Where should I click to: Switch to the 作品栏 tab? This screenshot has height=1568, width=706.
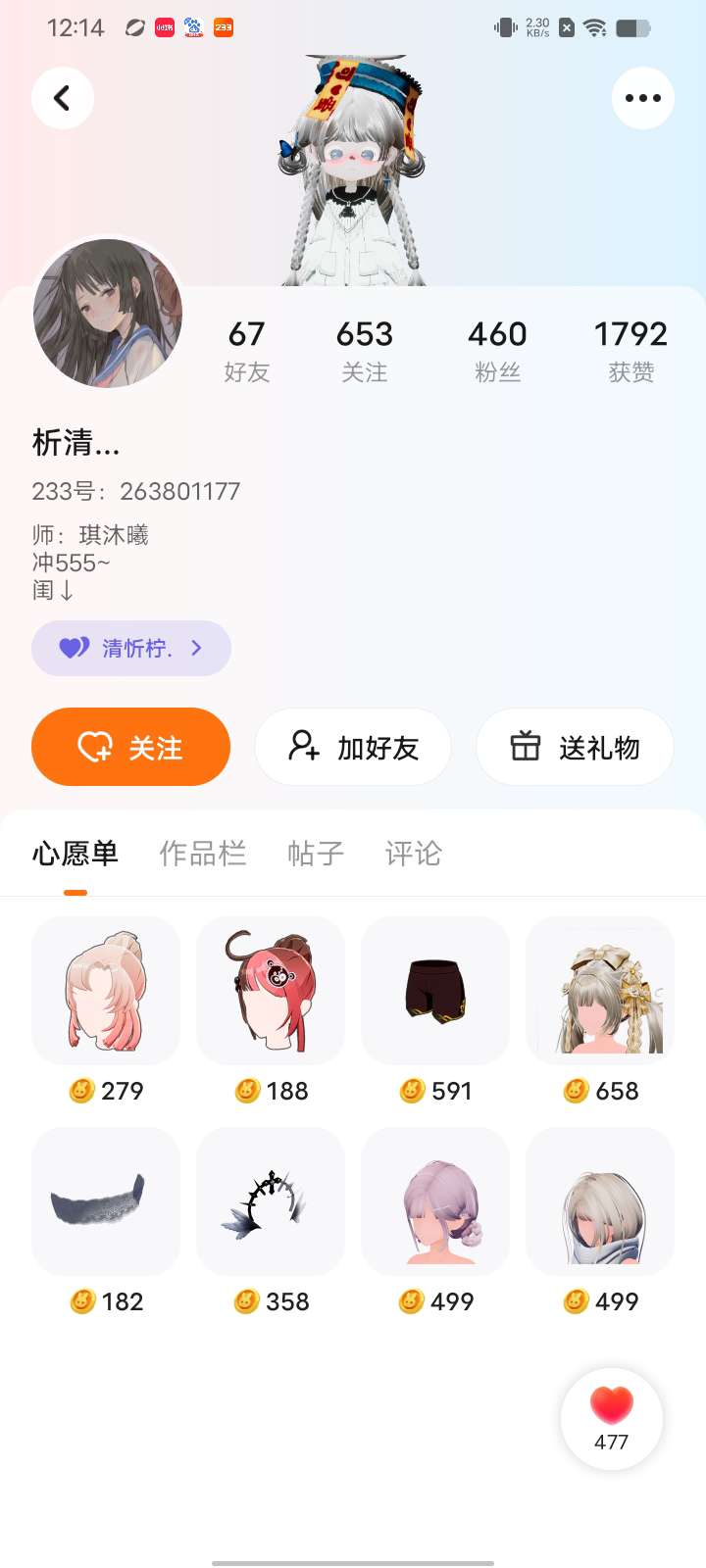pyautogui.click(x=202, y=854)
